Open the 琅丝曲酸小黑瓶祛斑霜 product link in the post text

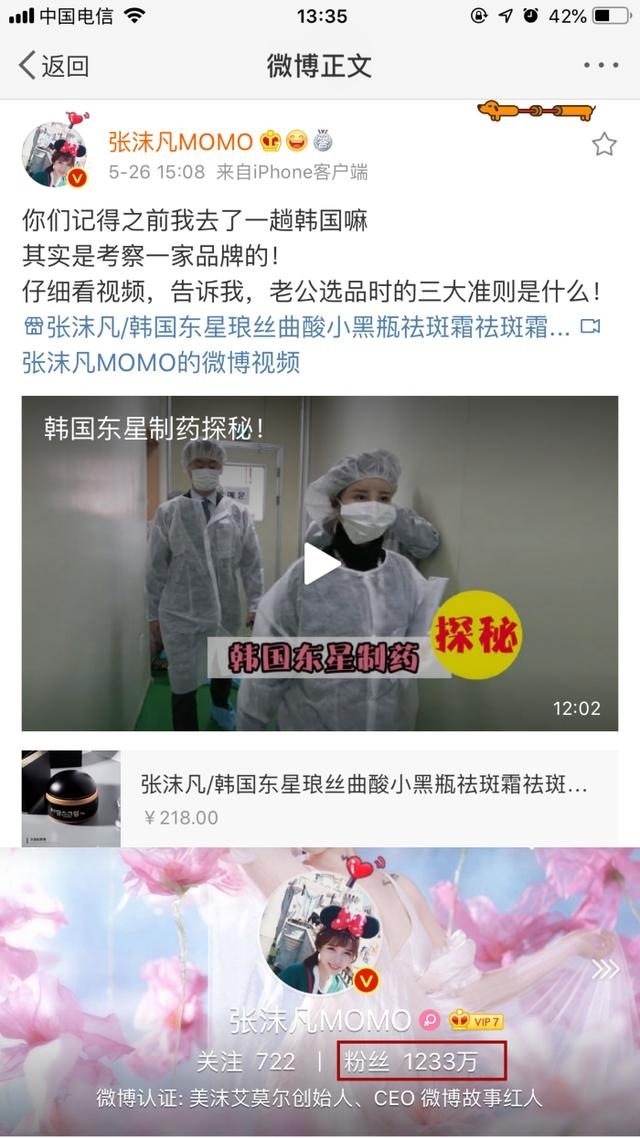click(300, 327)
